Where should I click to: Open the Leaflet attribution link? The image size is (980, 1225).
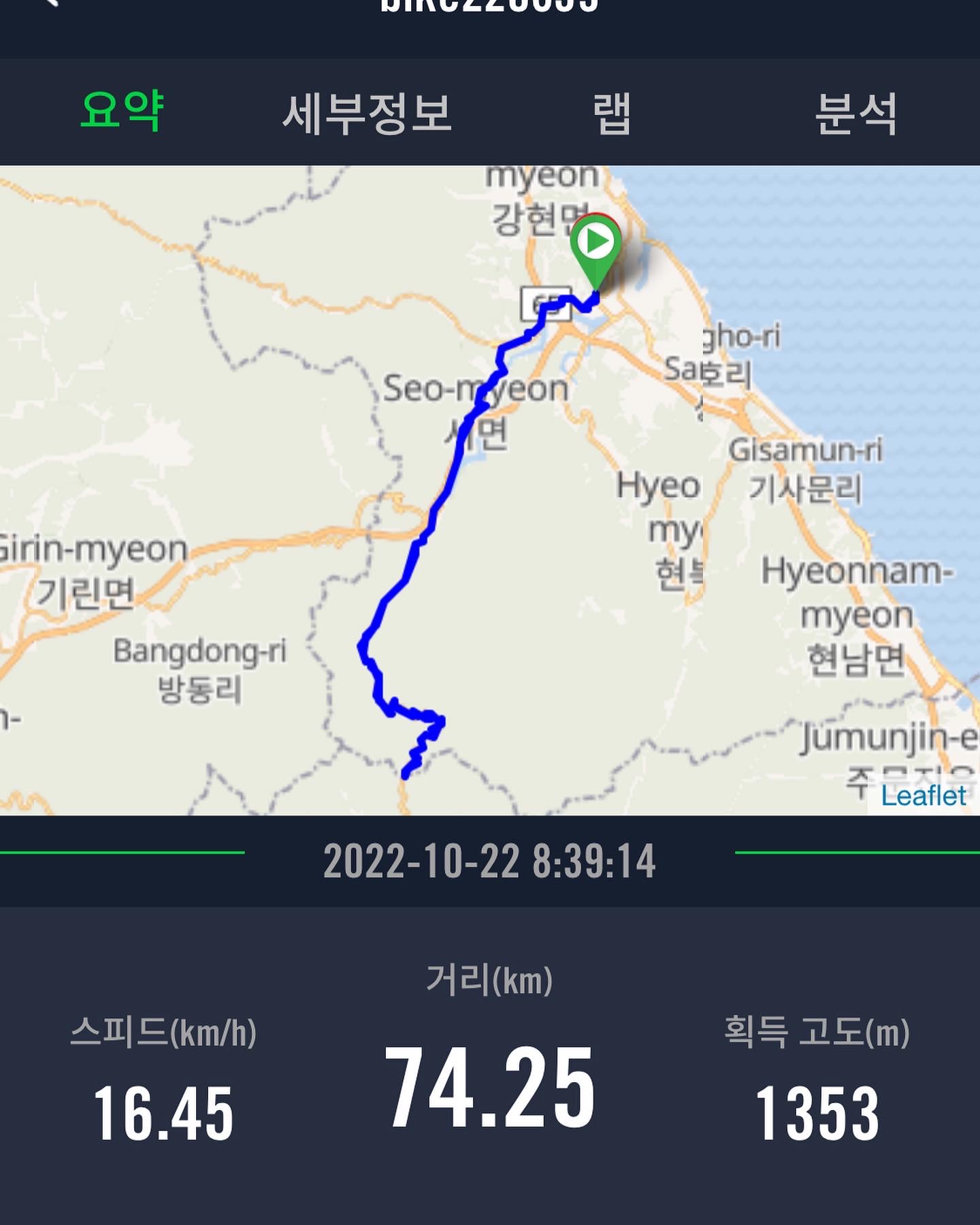pyautogui.click(x=923, y=796)
